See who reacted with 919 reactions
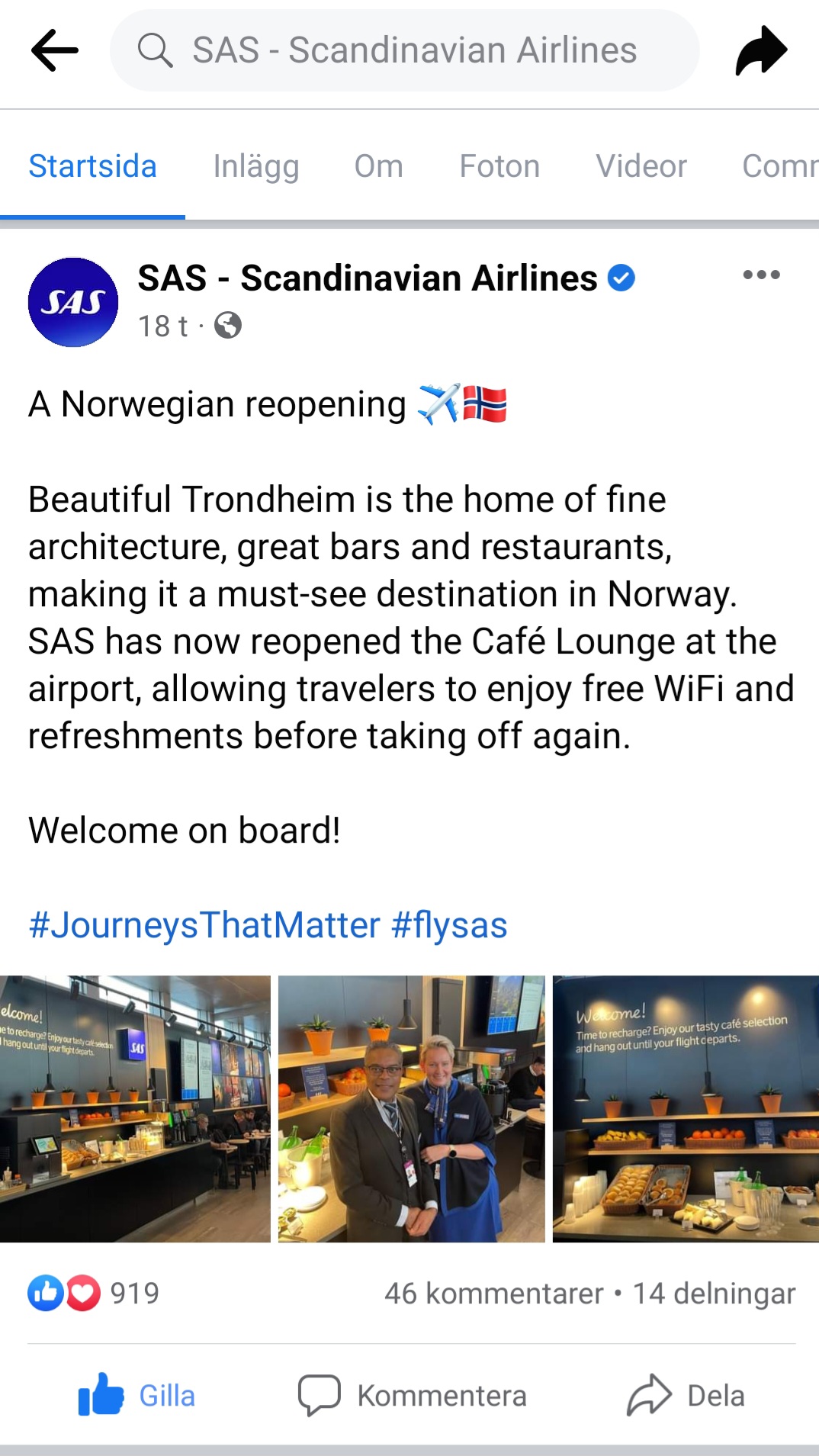The image size is (819, 1456). [x=94, y=1293]
